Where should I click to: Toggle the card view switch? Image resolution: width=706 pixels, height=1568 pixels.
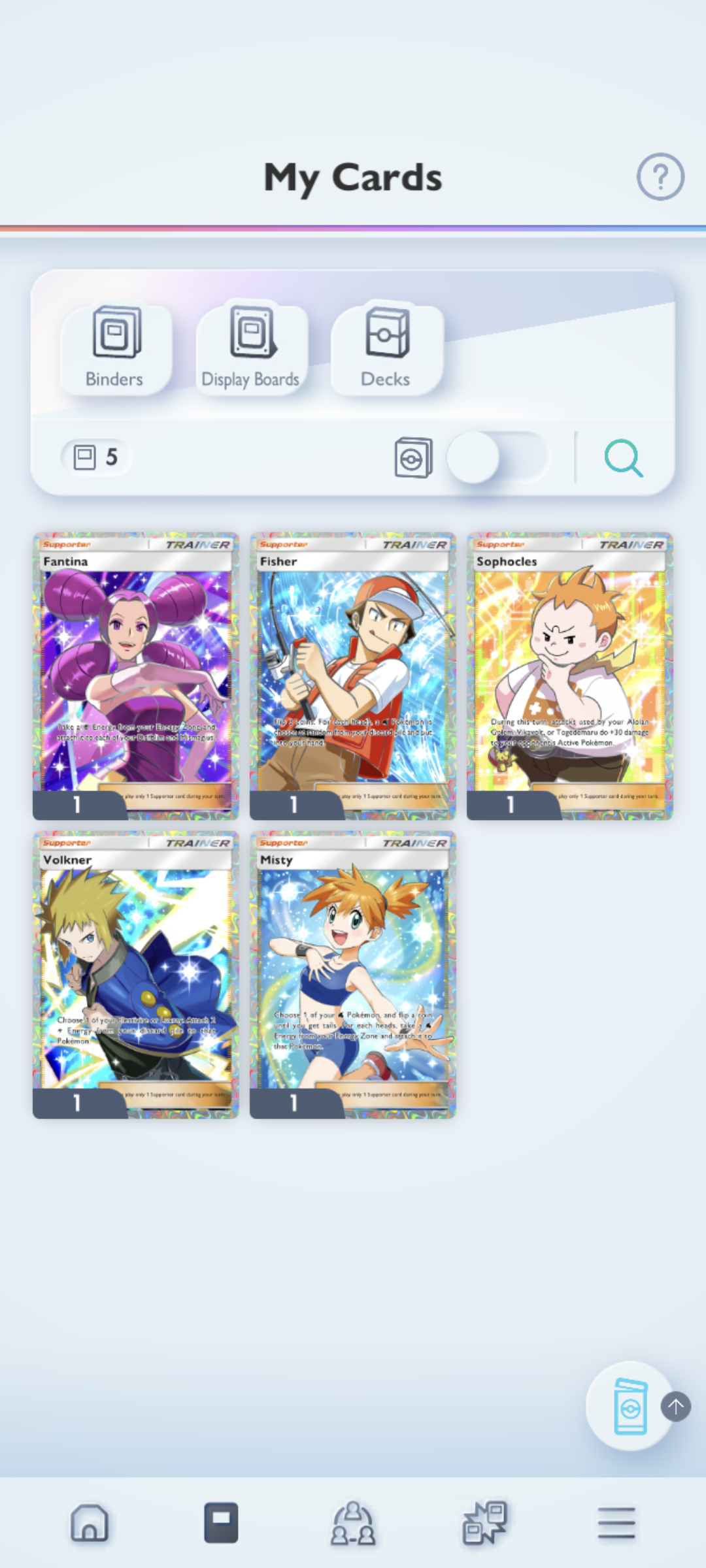click(x=497, y=457)
